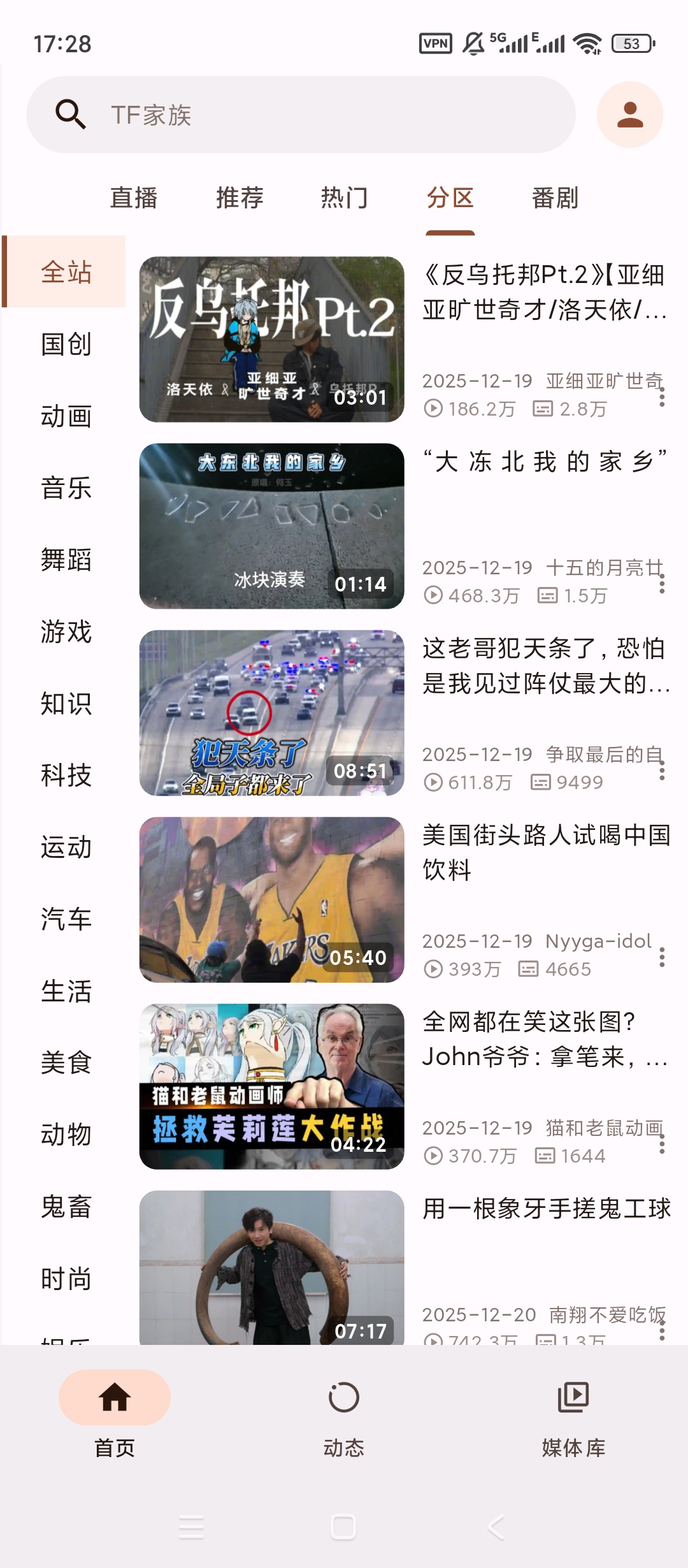Screen dimensions: 688x1568
Task: Switch to the 直播 tab
Action: 134,198
